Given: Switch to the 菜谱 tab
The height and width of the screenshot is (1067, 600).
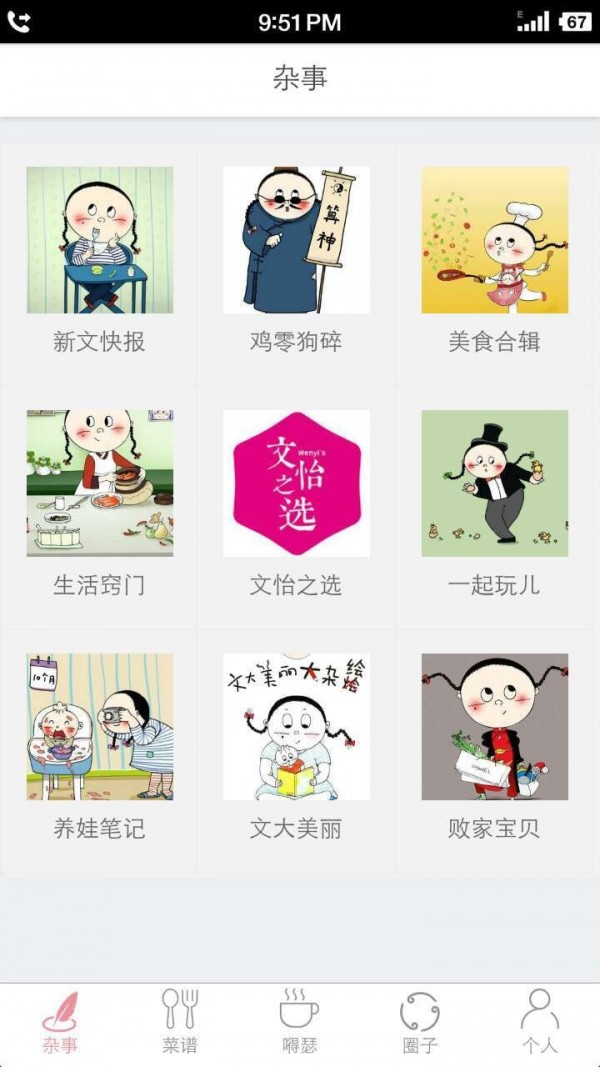Looking at the screenshot, I should tap(180, 1022).
